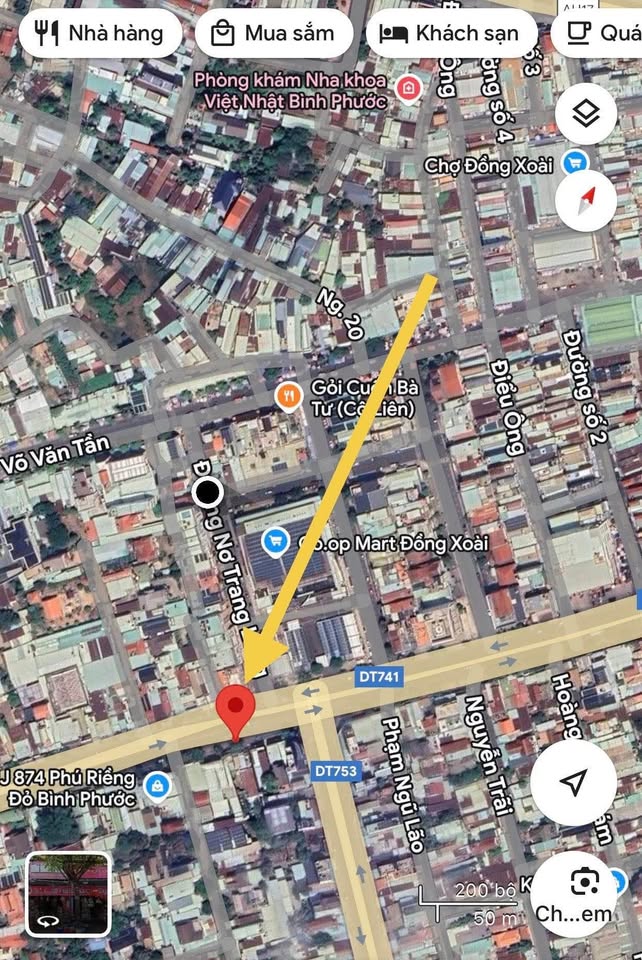
Task: Open the Street View thumbnail
Action: click(x=68, y=894)
